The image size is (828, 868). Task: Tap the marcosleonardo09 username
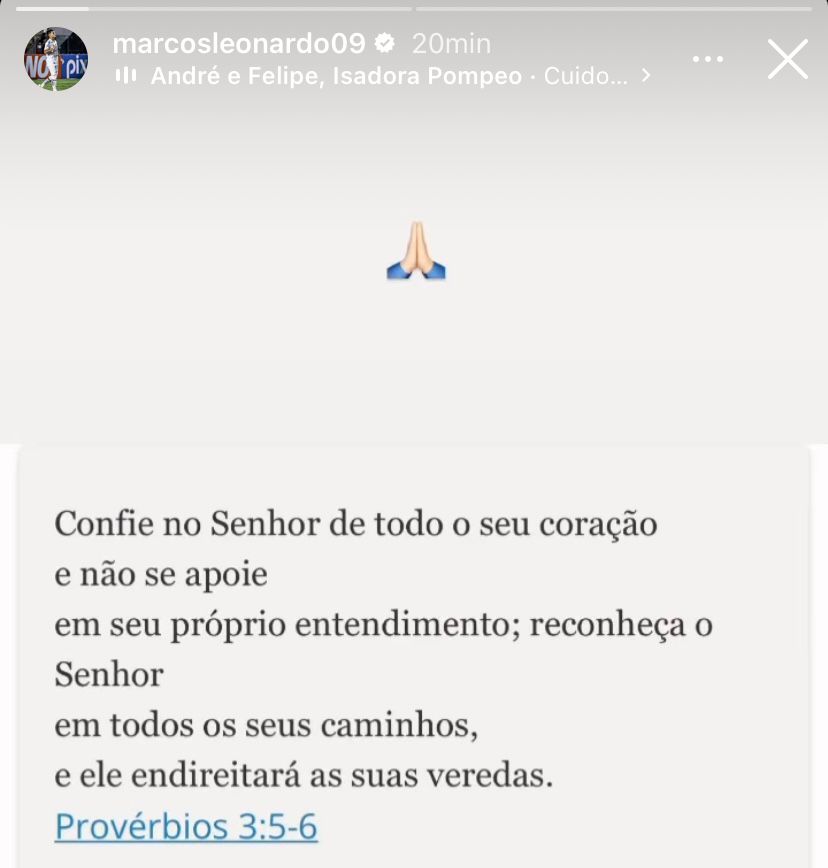point(239,43)
